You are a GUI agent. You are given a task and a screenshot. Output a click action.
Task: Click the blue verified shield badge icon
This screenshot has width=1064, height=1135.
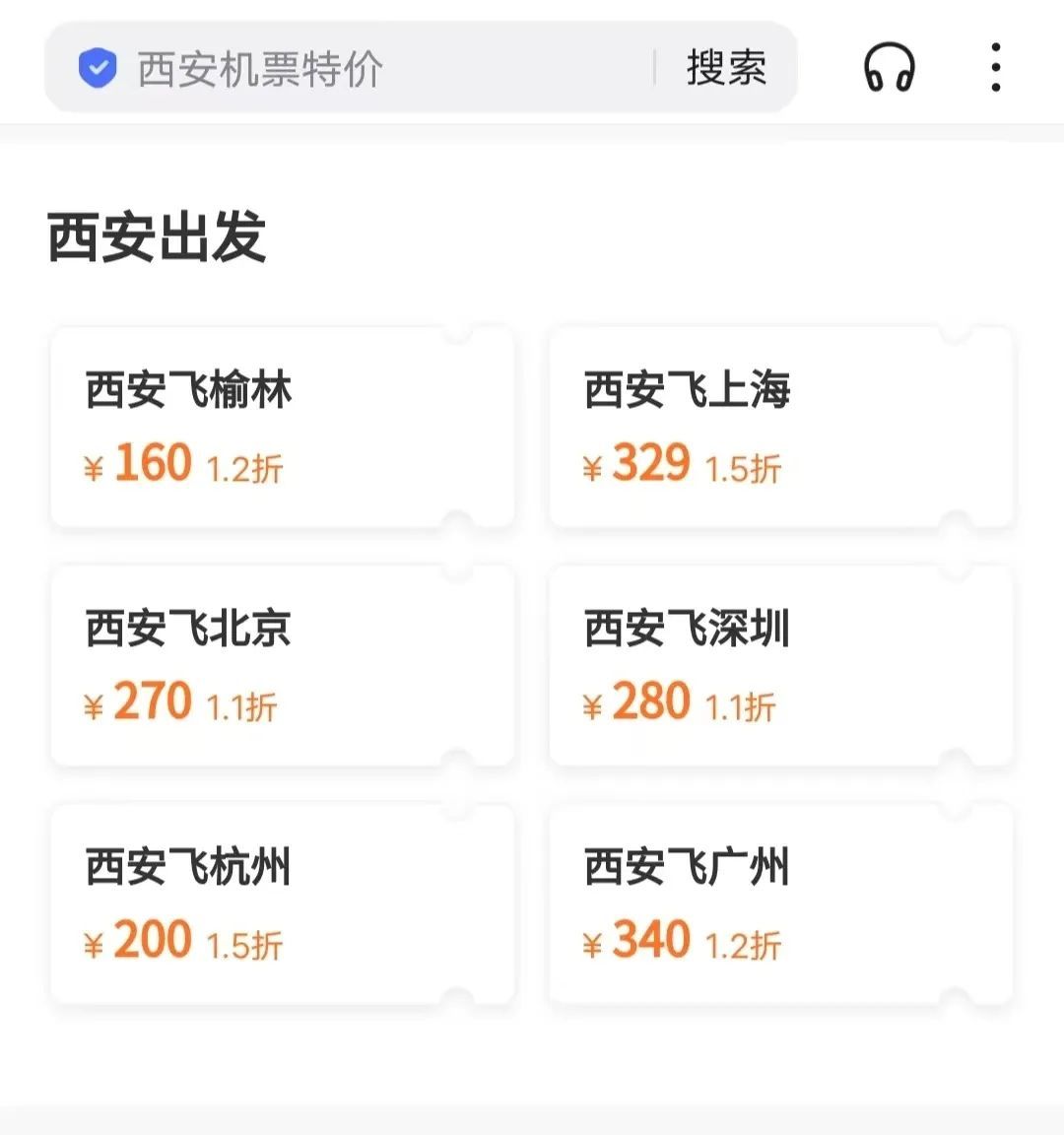[96, 67]
